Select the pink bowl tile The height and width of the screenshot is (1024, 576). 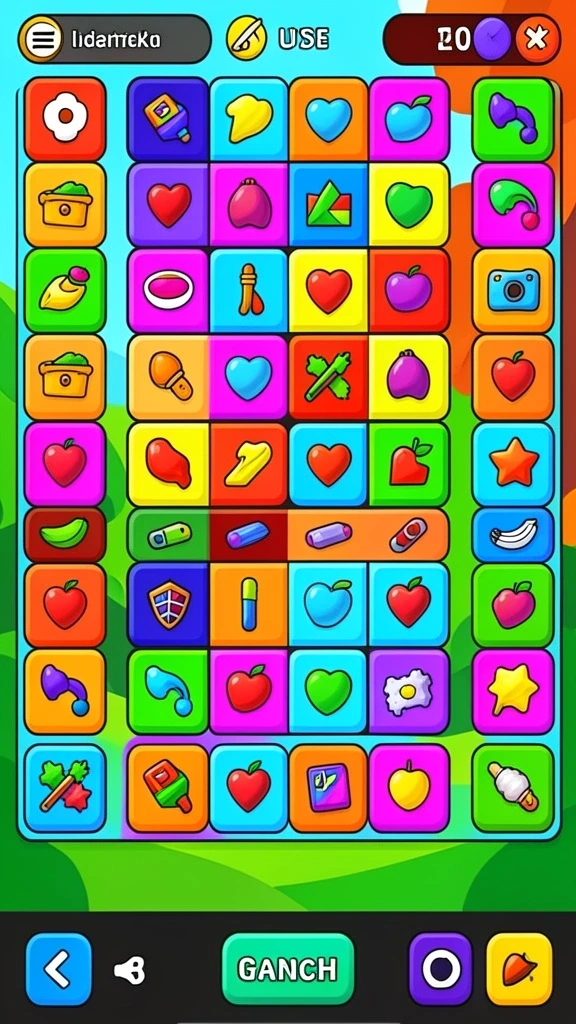(168, 291)
